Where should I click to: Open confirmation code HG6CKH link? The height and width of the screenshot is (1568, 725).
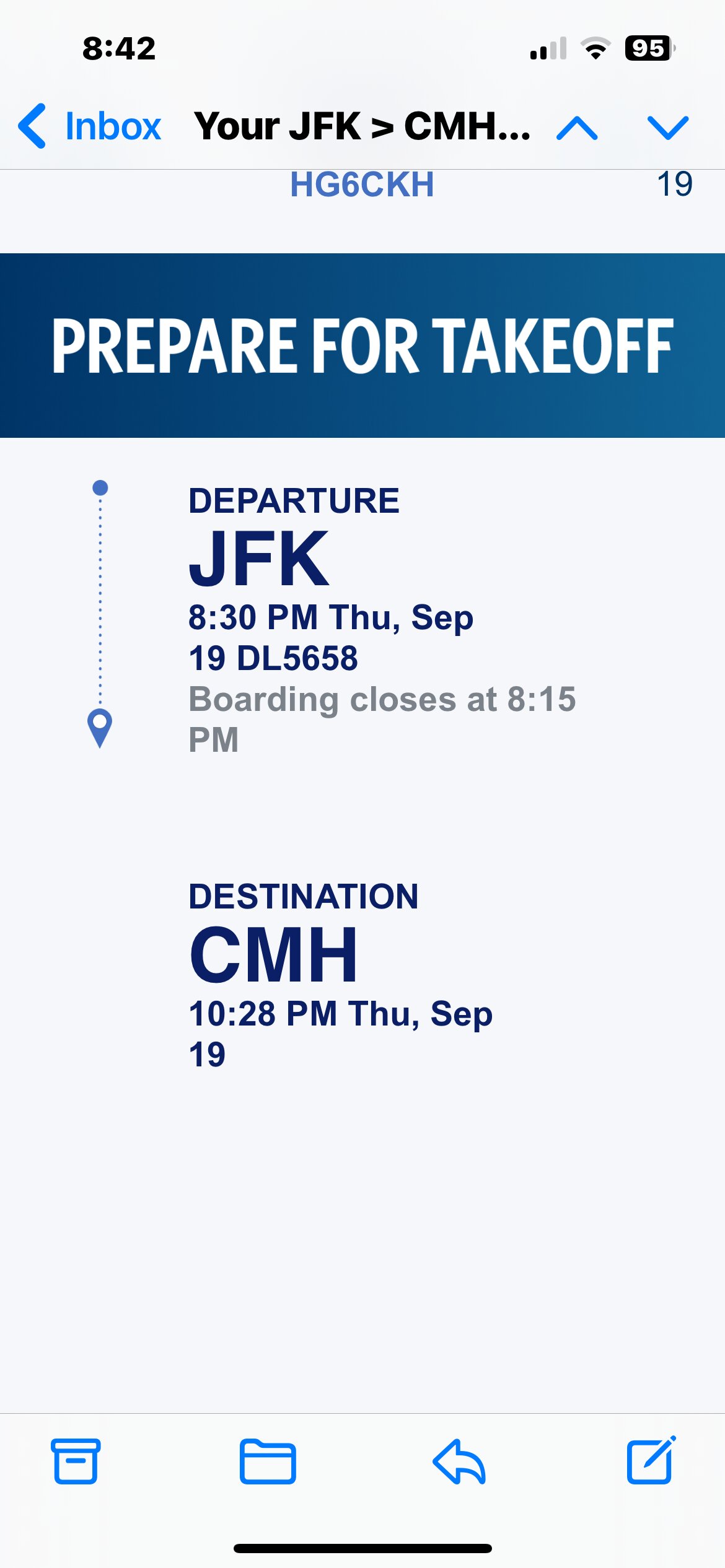(362, 185)
